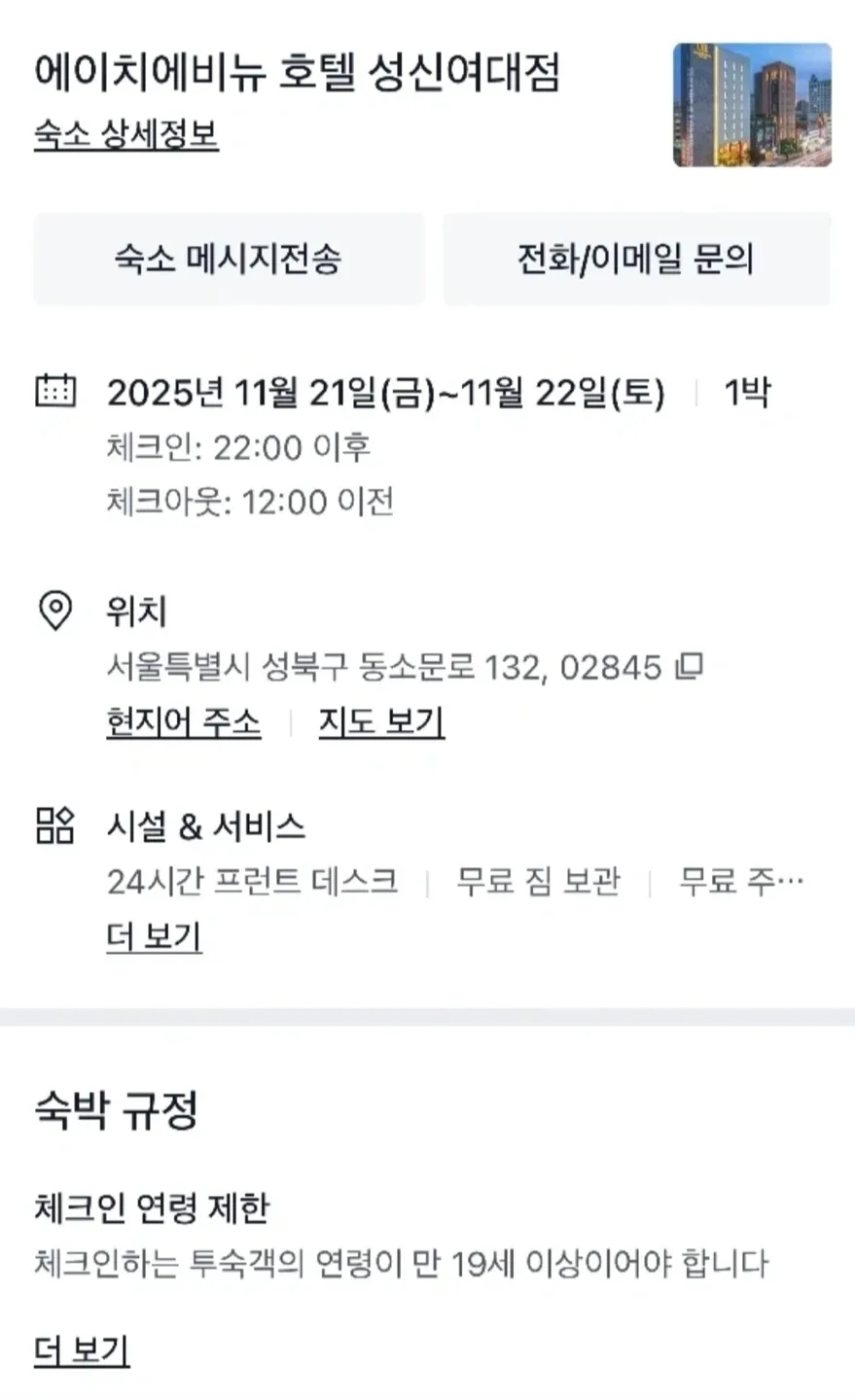Screen dimensions: 855x1400
Task: Tap the hotel photo thumbnail
Action: click(x=752, y=105)
